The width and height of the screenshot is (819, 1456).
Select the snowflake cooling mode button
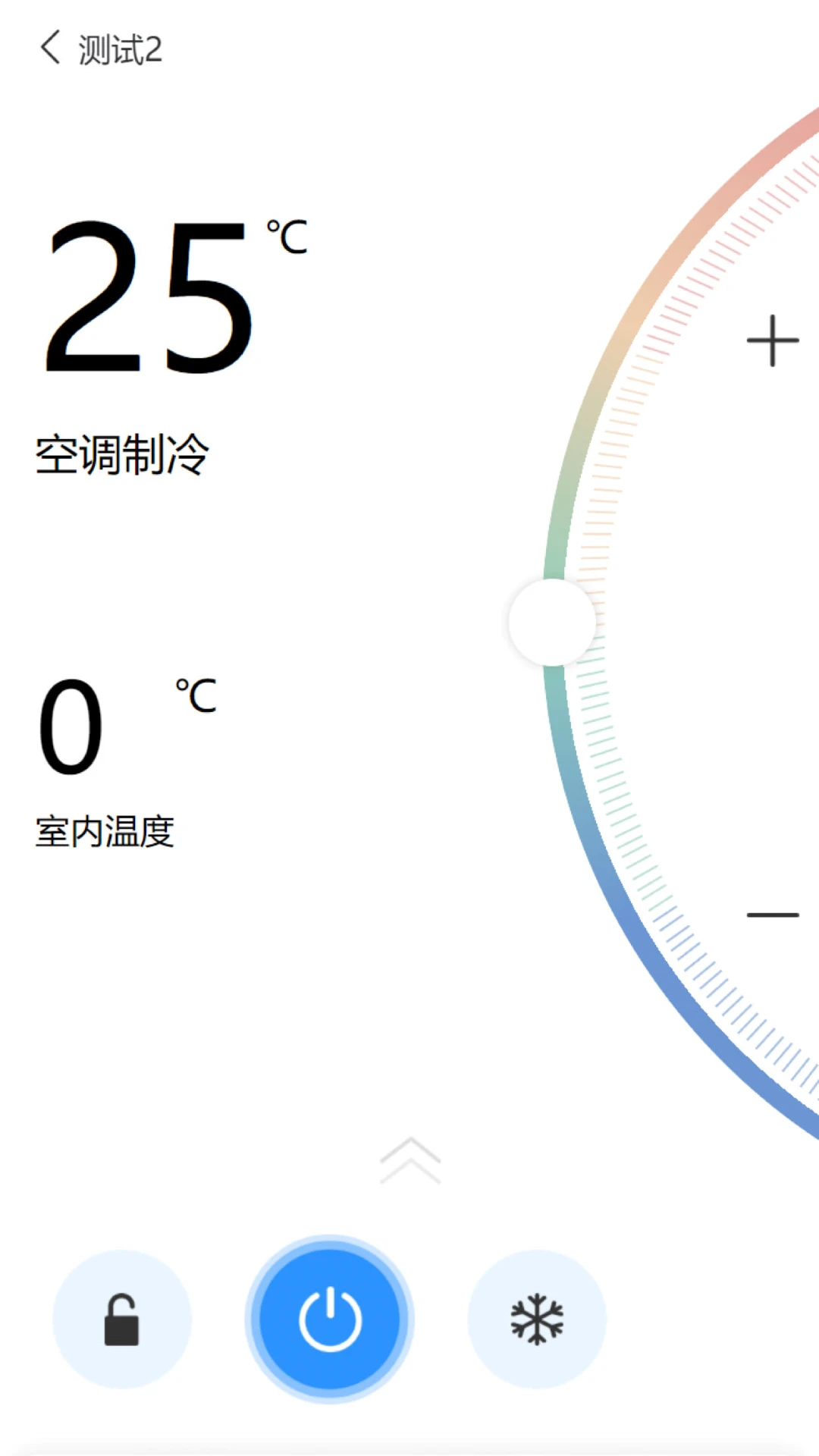(537, 1319)
